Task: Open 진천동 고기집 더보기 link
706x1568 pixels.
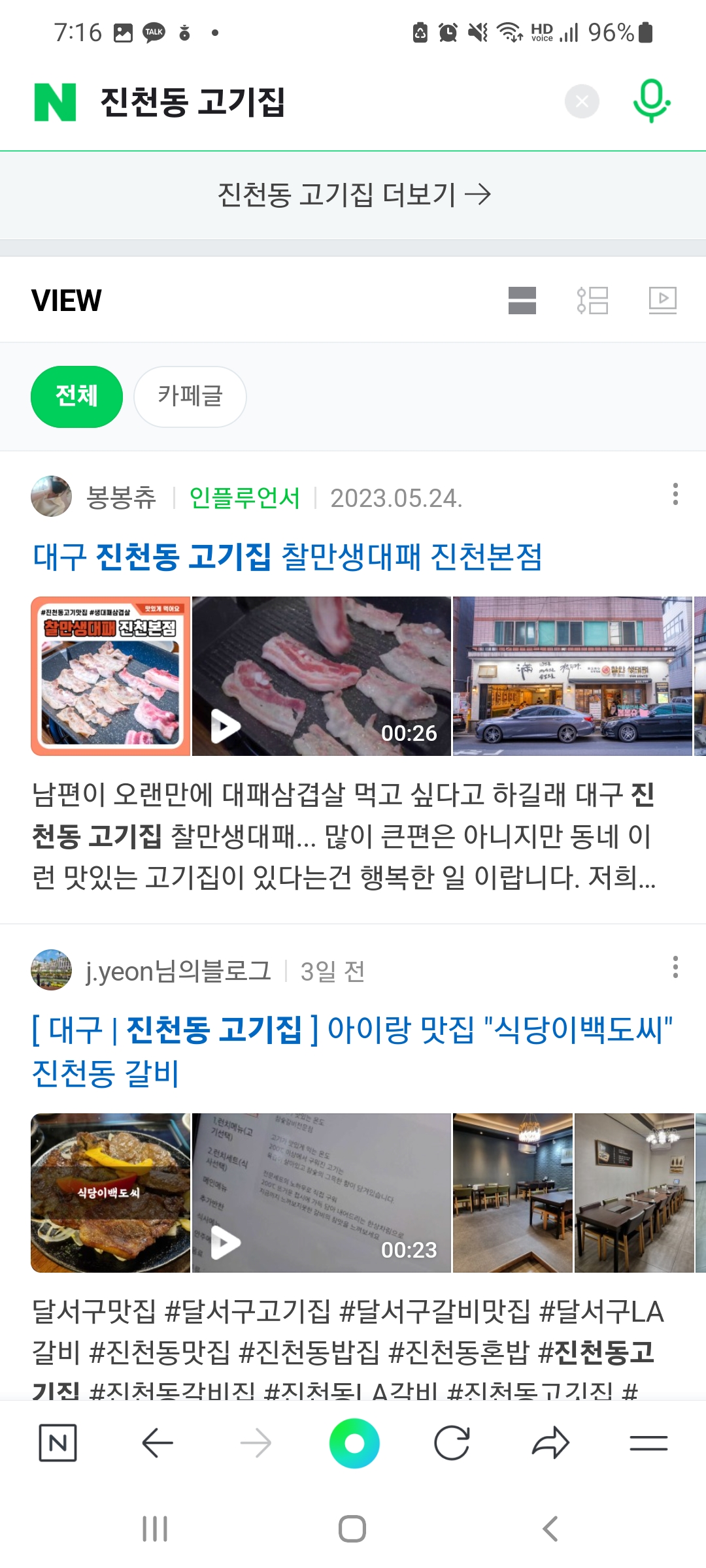Action: [x=353, y=195]
